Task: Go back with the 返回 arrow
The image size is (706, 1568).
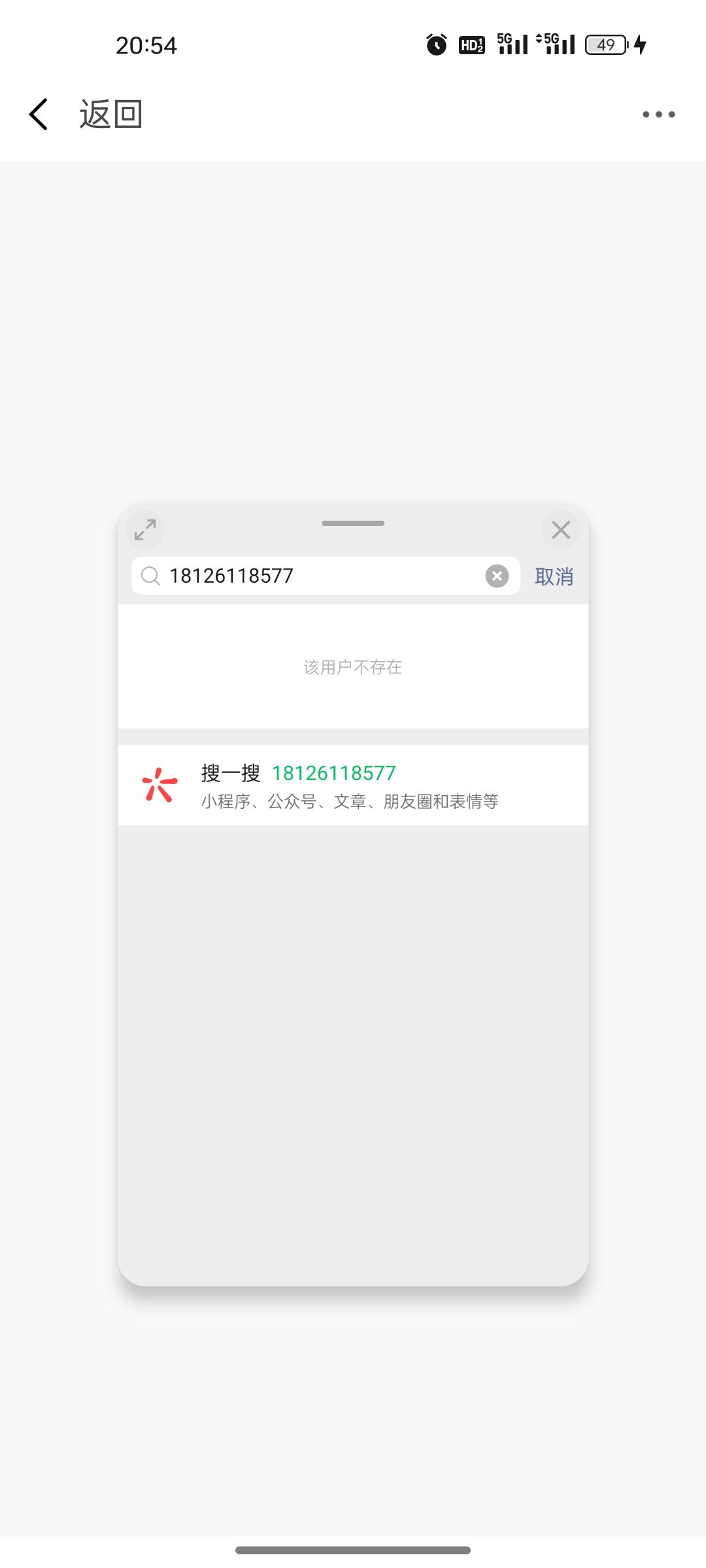Action: pos(39,114)
